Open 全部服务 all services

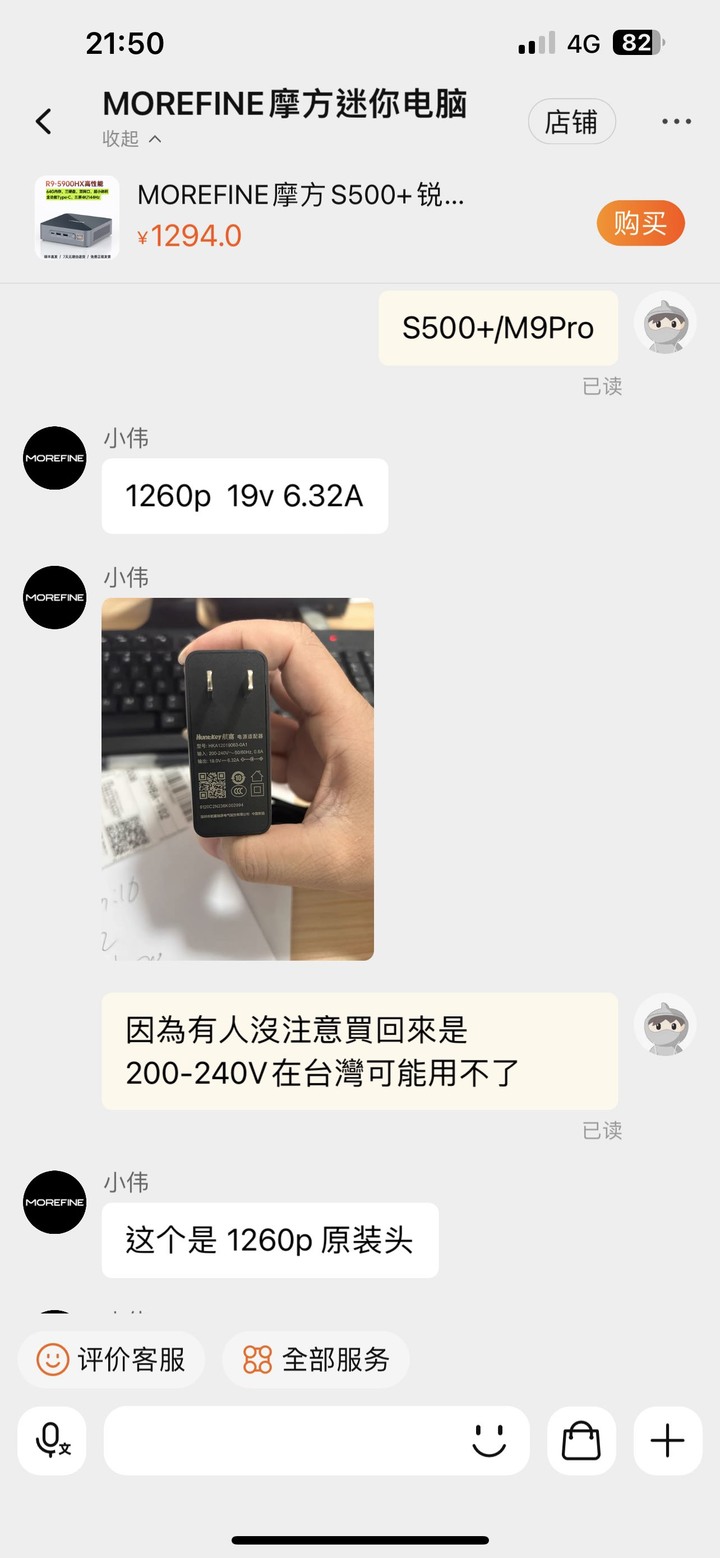[316, 1359]
